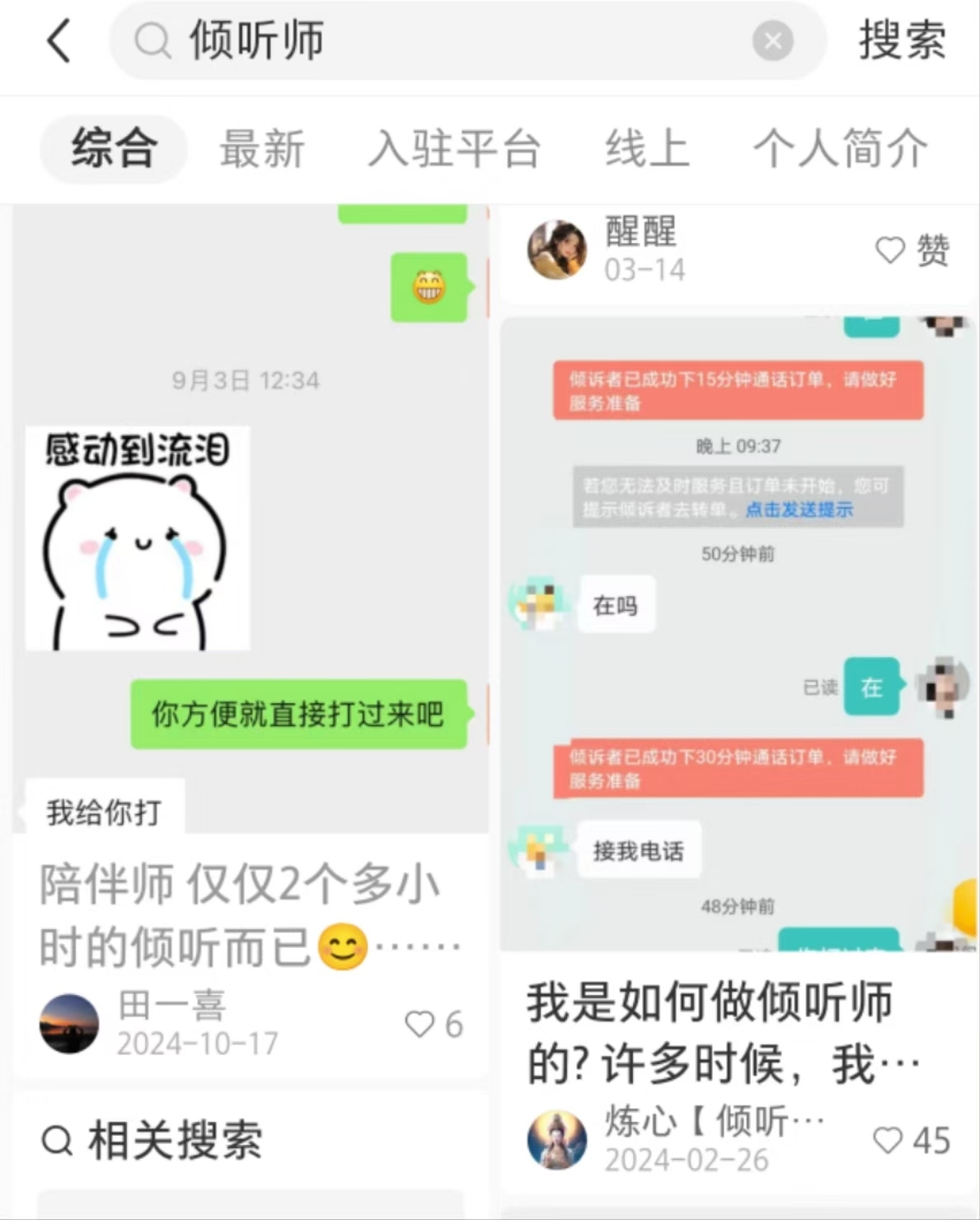Switch to the 最新 tab

[x=262, y=149]
